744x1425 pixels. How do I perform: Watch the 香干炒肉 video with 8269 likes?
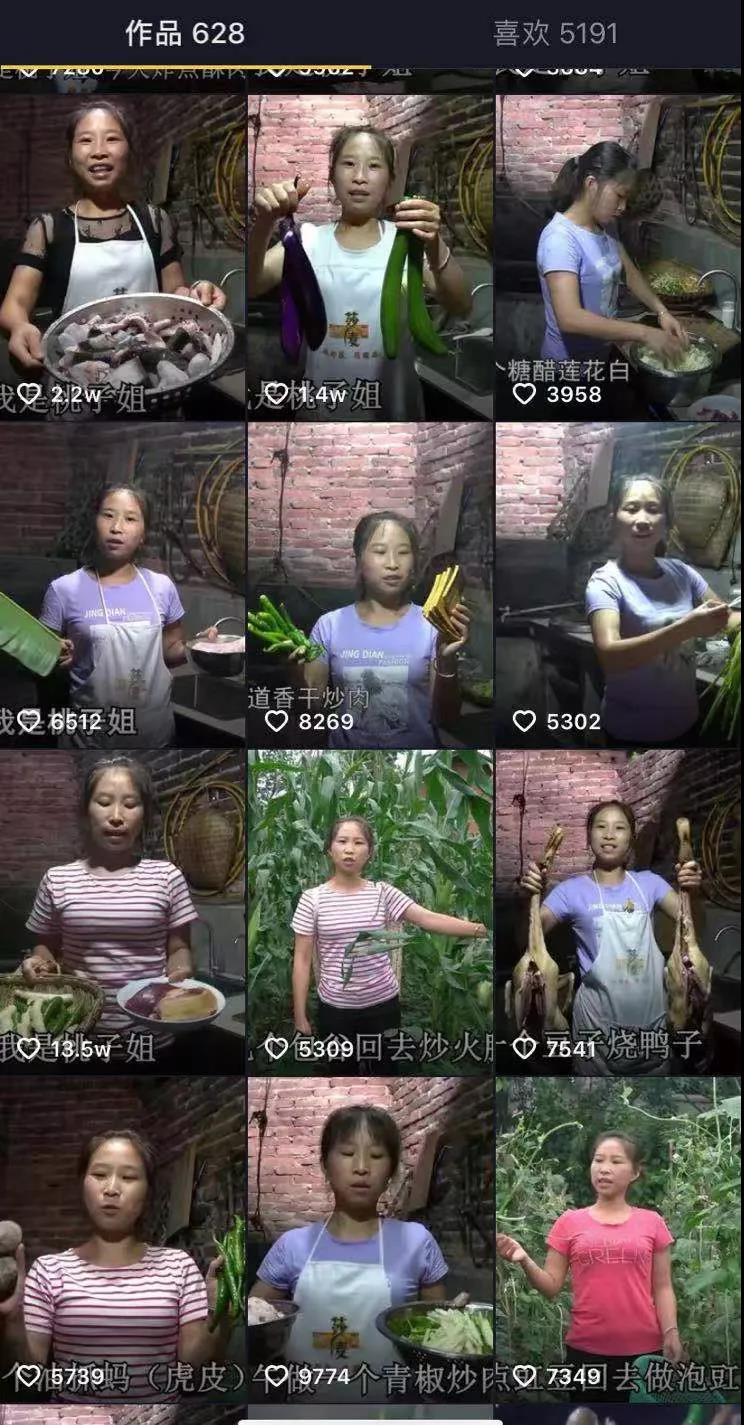point(370,585)
